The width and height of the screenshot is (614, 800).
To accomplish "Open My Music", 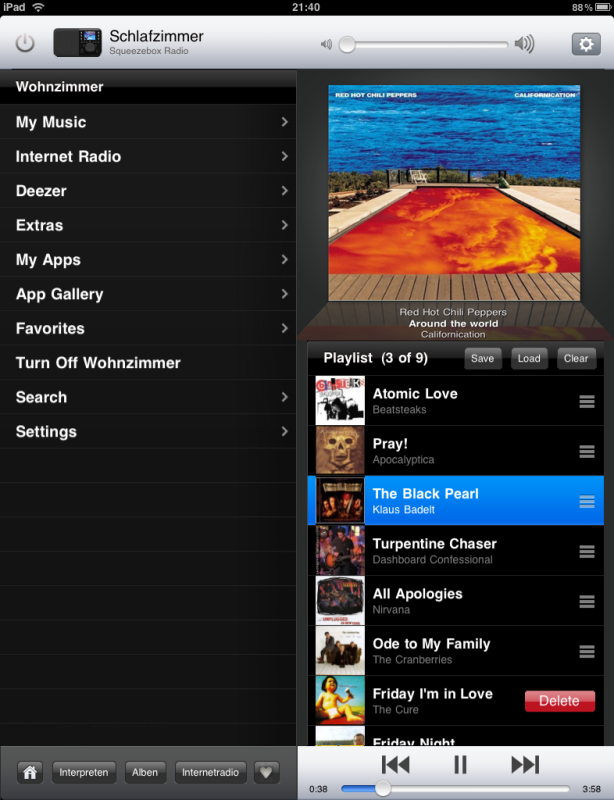I will click(148, 122).
